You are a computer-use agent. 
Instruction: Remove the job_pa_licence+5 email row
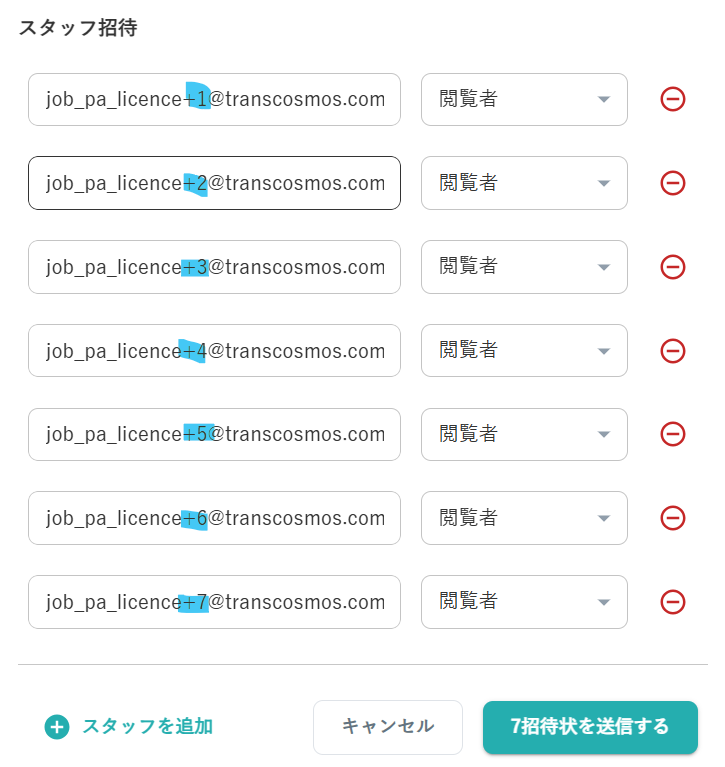(673, 434)
